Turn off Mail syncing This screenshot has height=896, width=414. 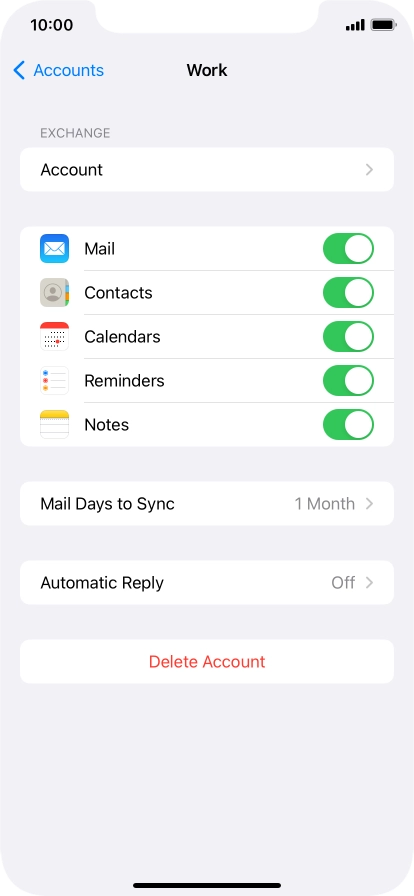(348, 249)
